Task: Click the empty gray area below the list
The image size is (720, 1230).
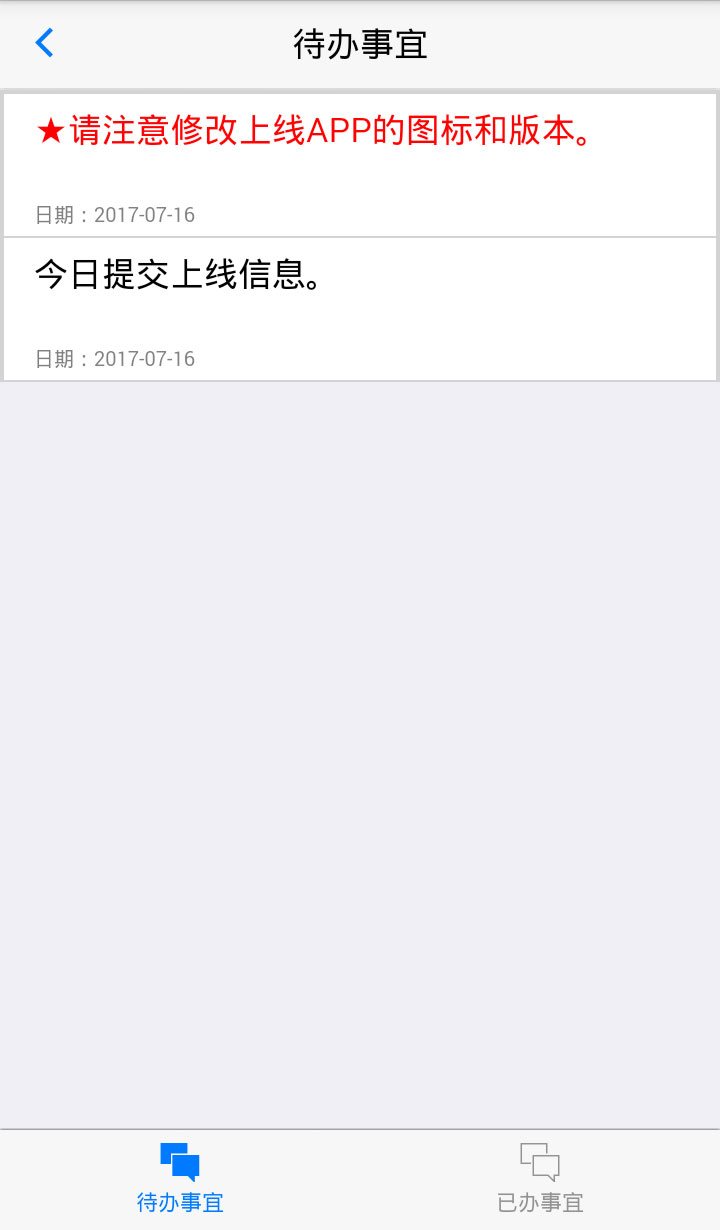Action: click(x=360, y=700)
